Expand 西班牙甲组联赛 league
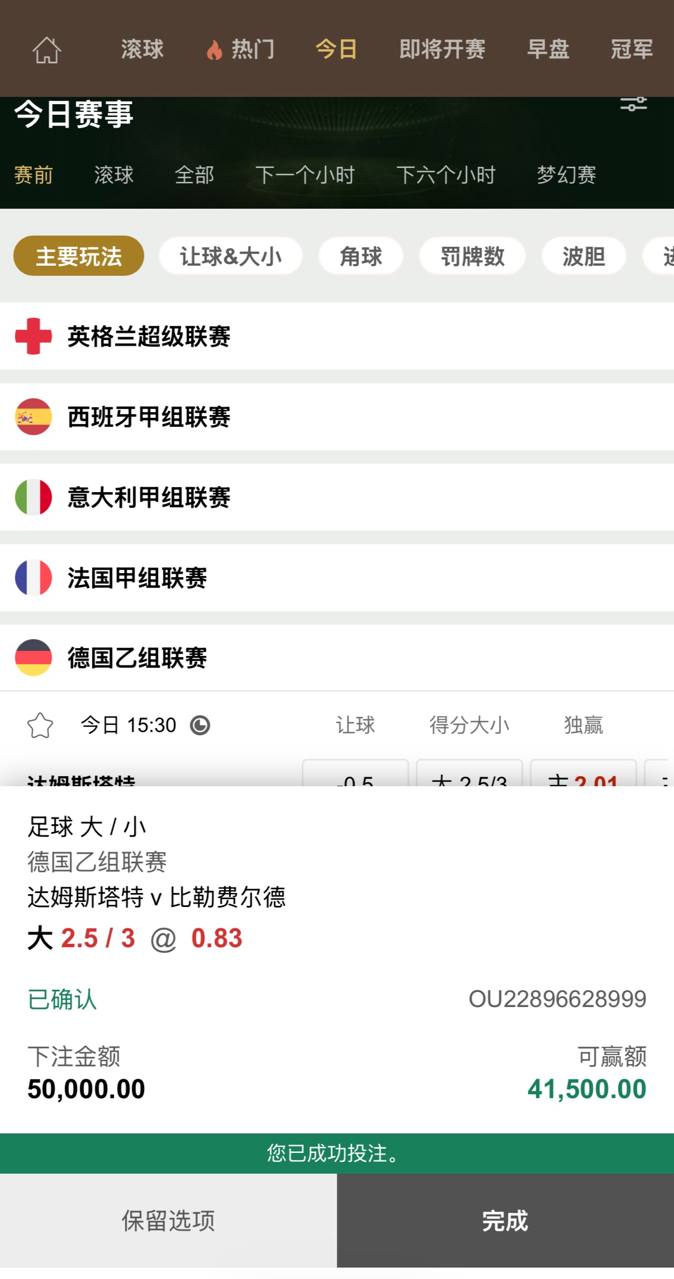674x1279 pixels. click(149, 417)
